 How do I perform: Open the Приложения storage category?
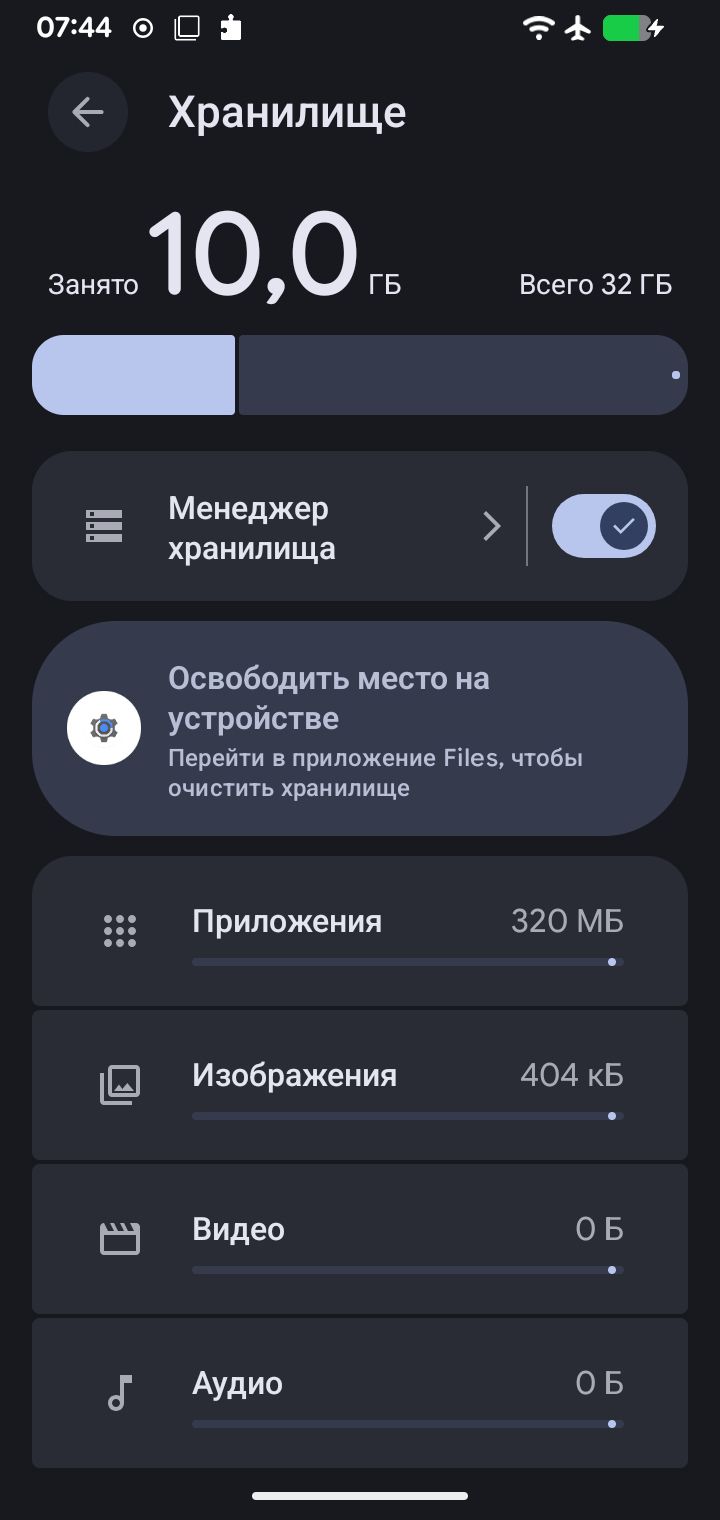[360, 931]
